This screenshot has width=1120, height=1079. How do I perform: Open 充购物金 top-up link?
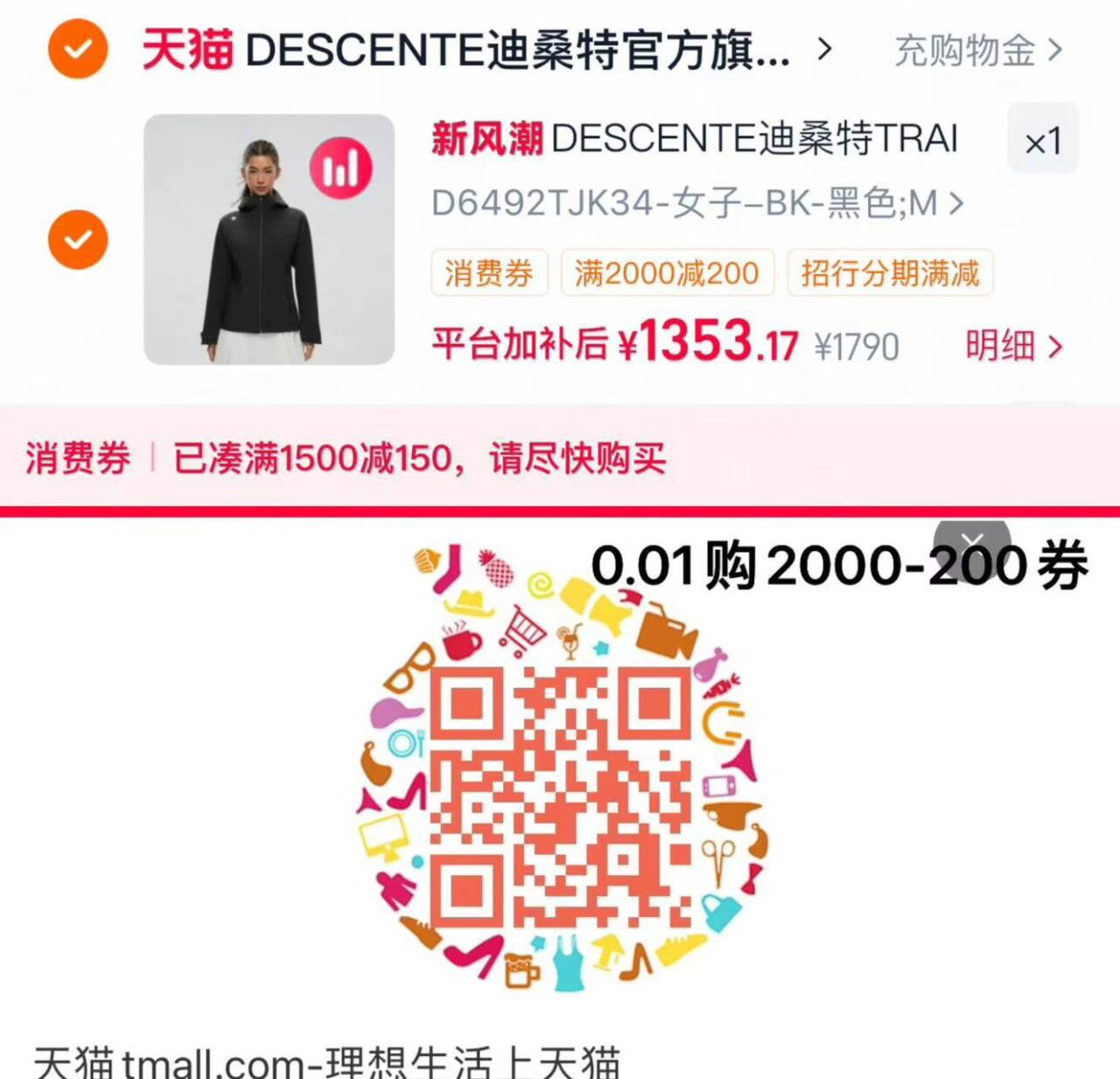tap(978, 51)
